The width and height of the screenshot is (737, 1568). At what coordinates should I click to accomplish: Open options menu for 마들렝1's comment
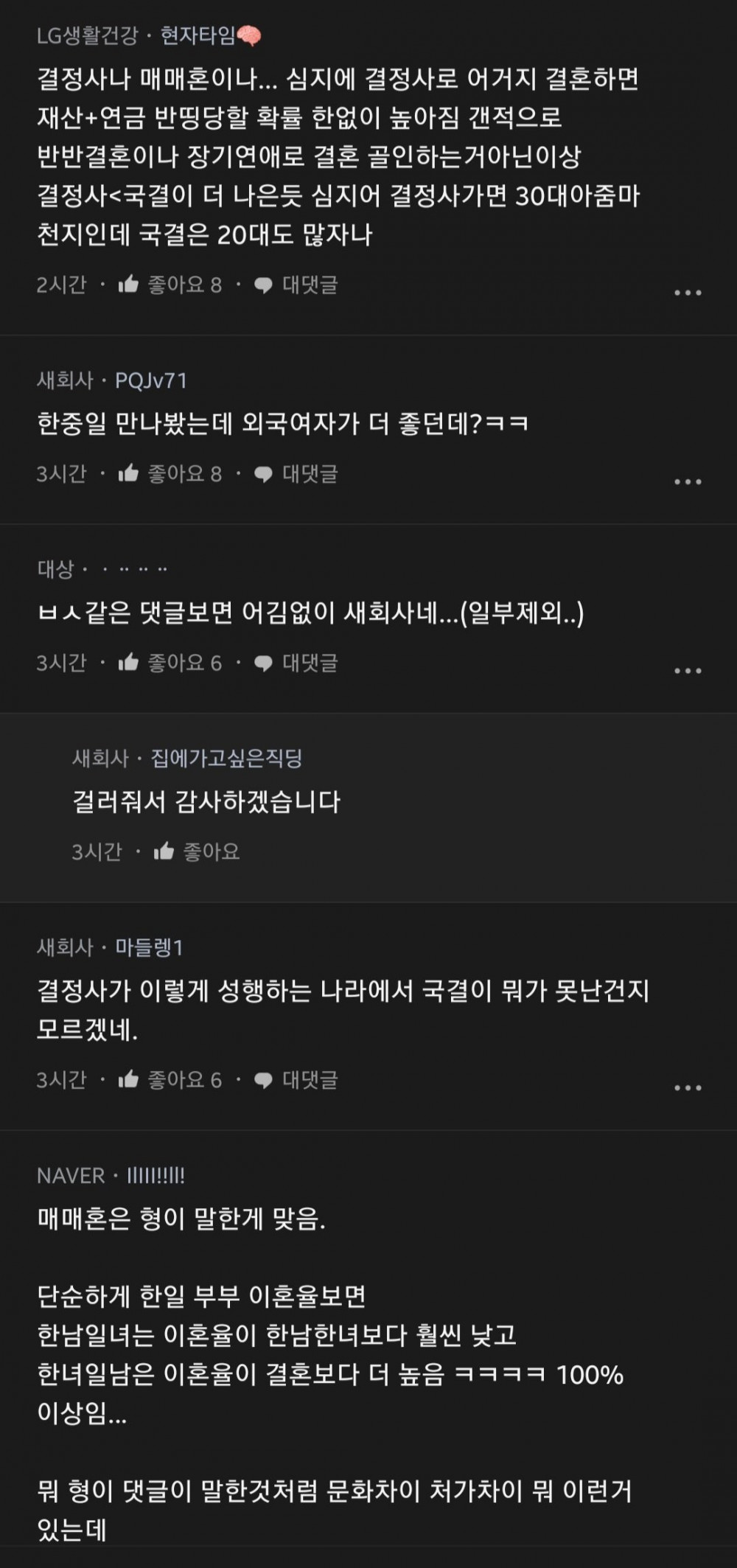pyautogui.click(x=688, y=1087)
